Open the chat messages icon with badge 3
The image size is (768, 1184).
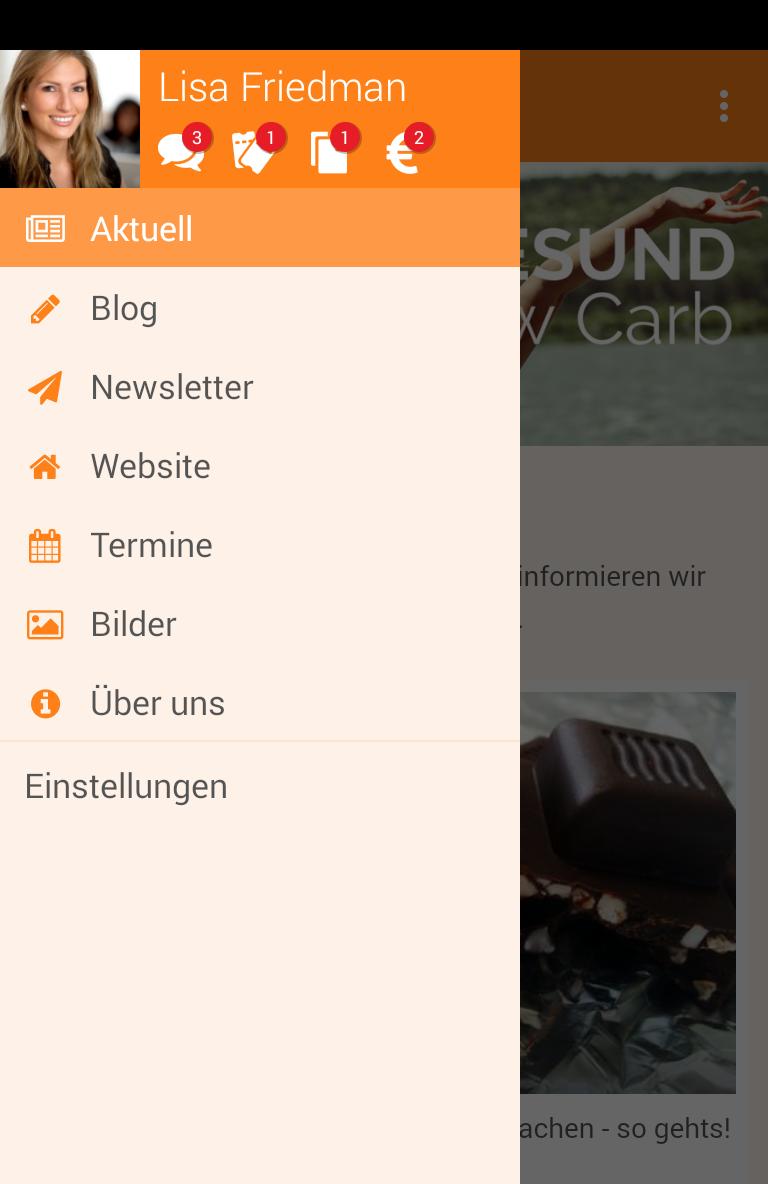pyautogui.click(x=181, y=153)
